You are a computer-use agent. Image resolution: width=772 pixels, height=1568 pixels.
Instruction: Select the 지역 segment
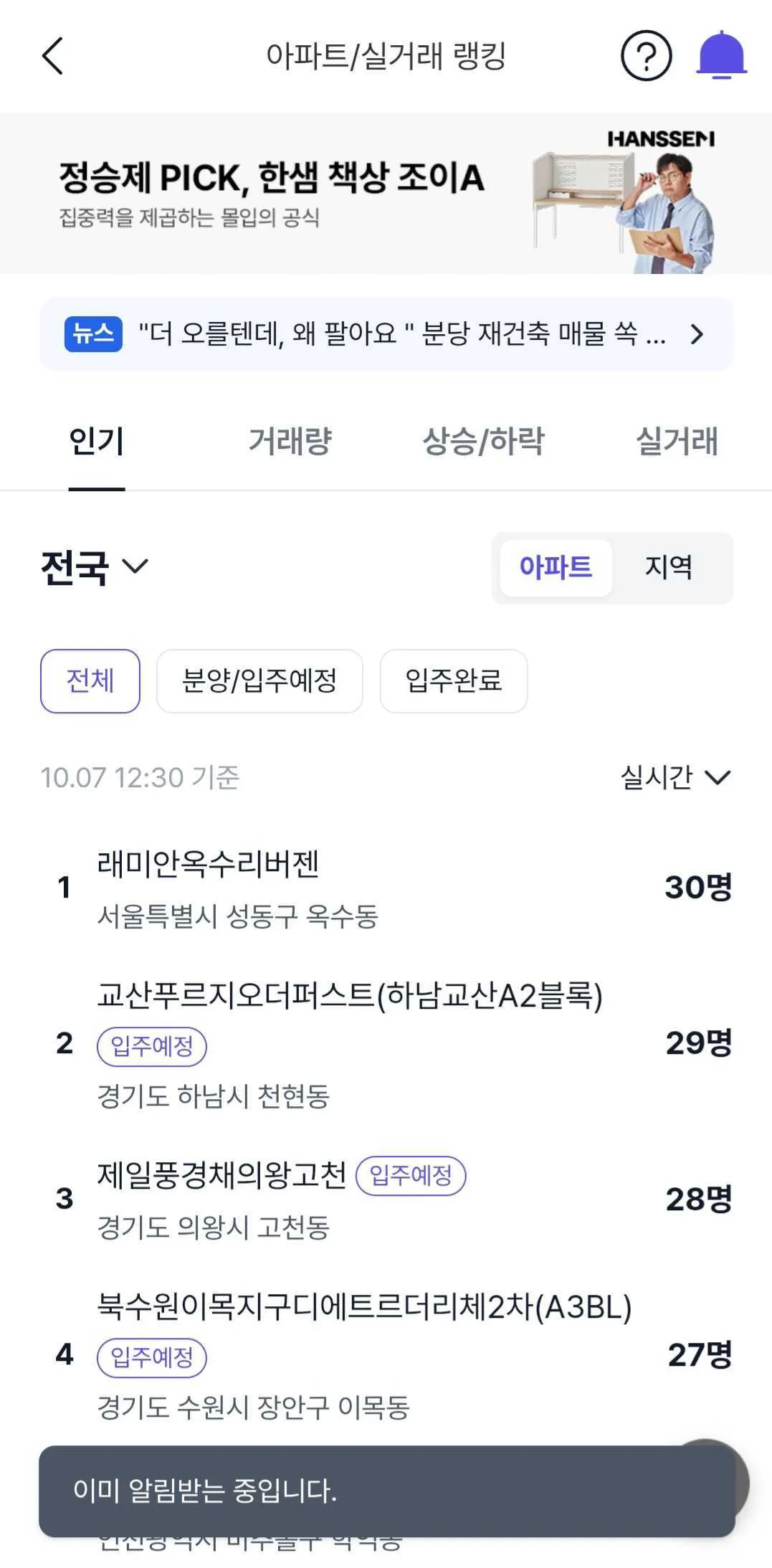[x=668, y=568]
